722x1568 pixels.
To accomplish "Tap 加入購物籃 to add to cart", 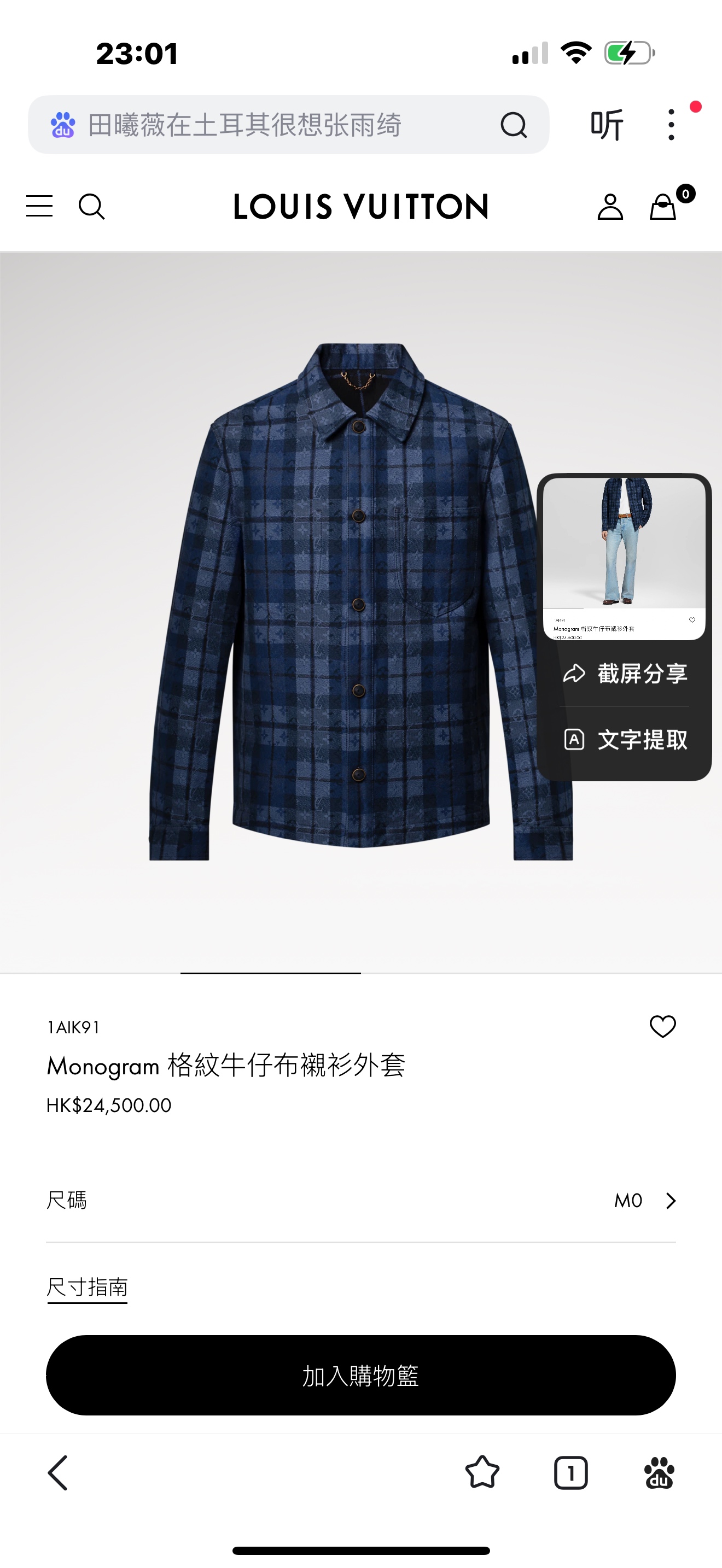I will click(361, 1375).
